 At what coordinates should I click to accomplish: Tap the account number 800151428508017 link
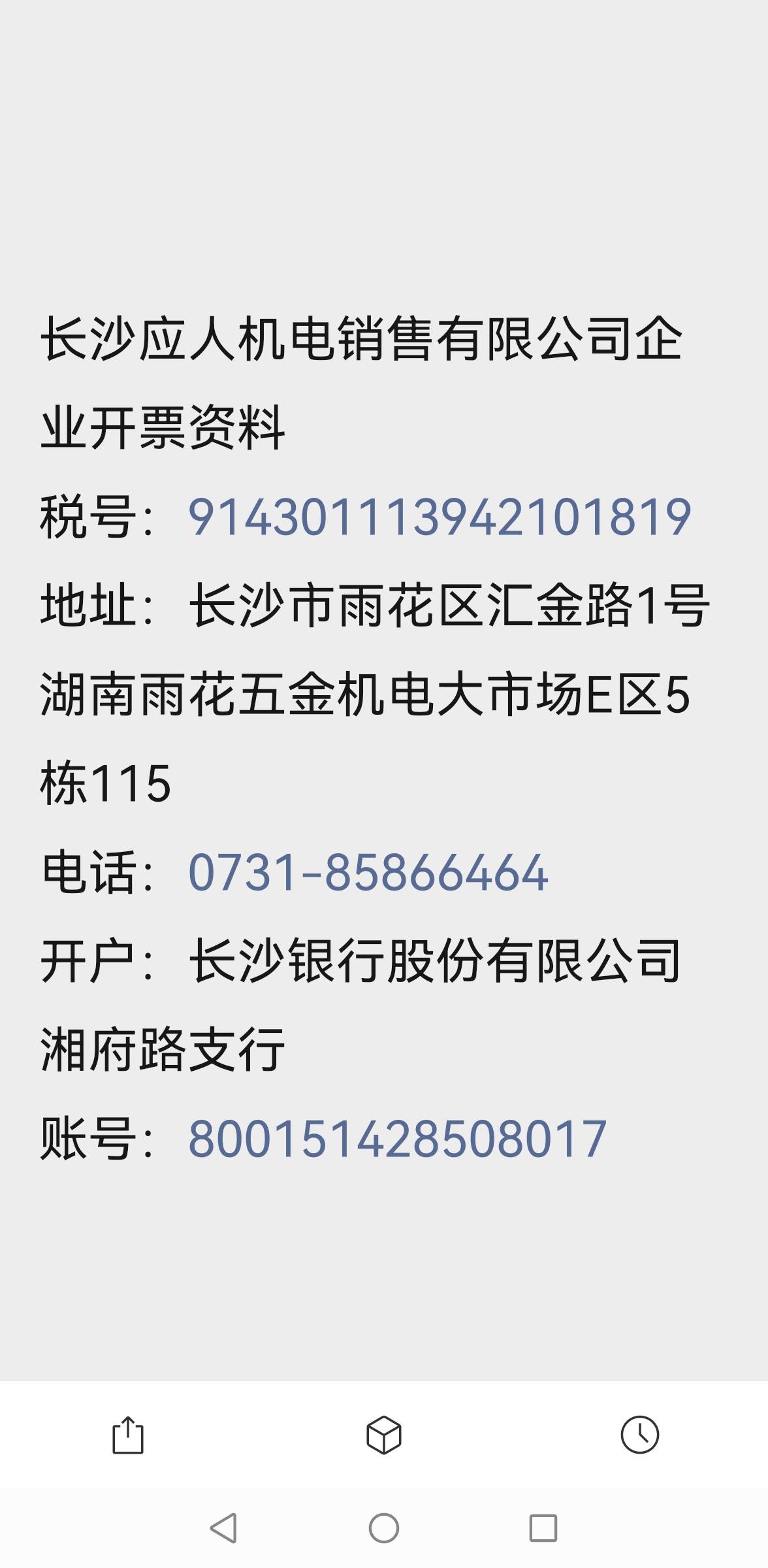(x=397, y=1139)
